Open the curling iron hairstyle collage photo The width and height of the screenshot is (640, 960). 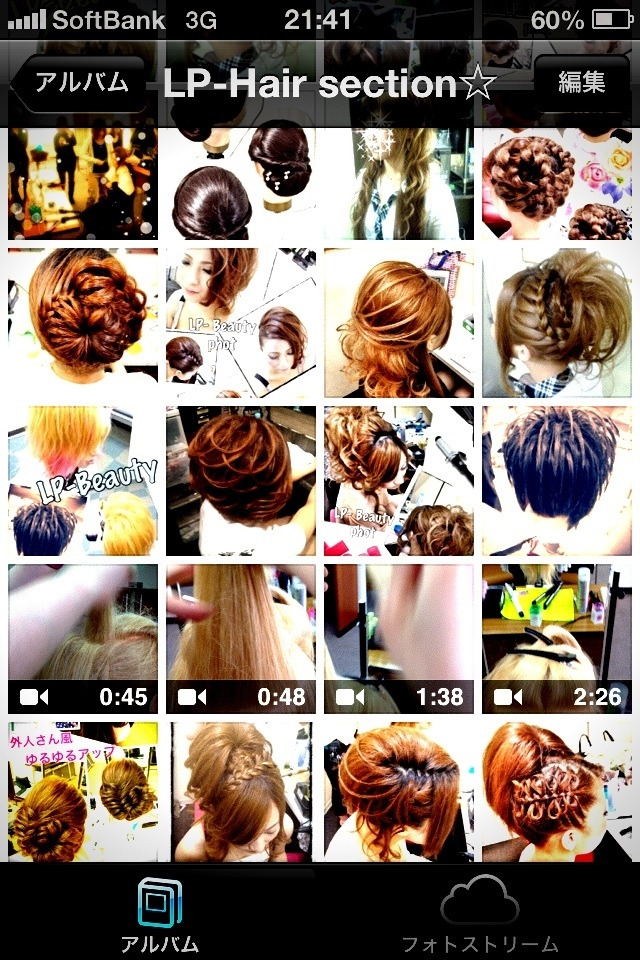point(399,480)
